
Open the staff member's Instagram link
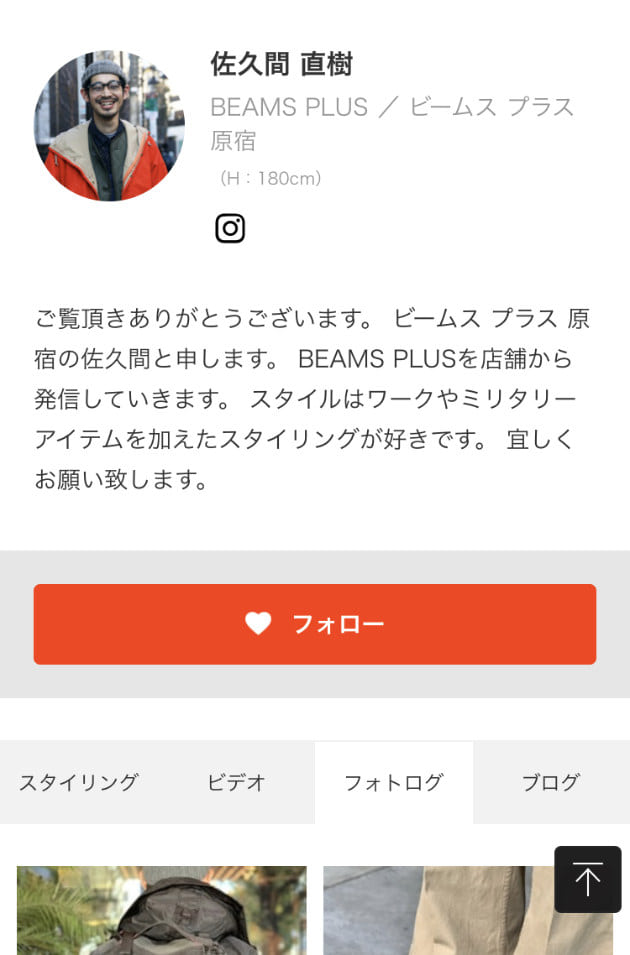click(230, 229)
